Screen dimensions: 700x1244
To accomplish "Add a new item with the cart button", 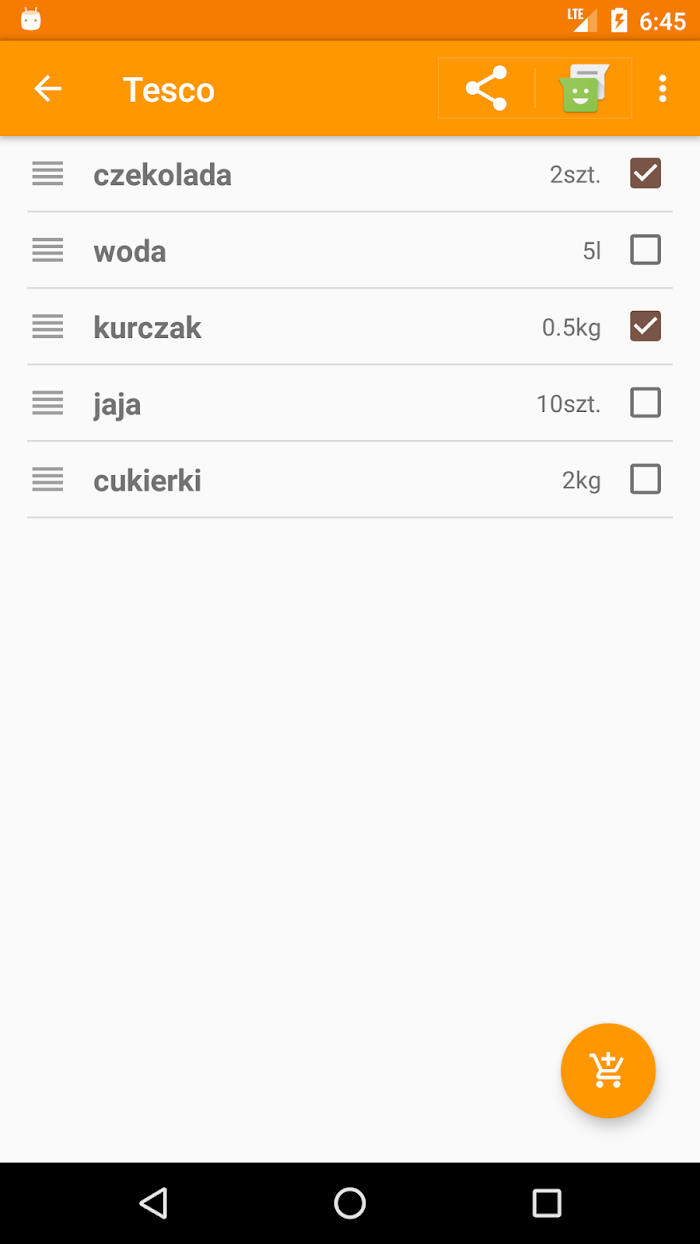I will [x=608, y=1070].
